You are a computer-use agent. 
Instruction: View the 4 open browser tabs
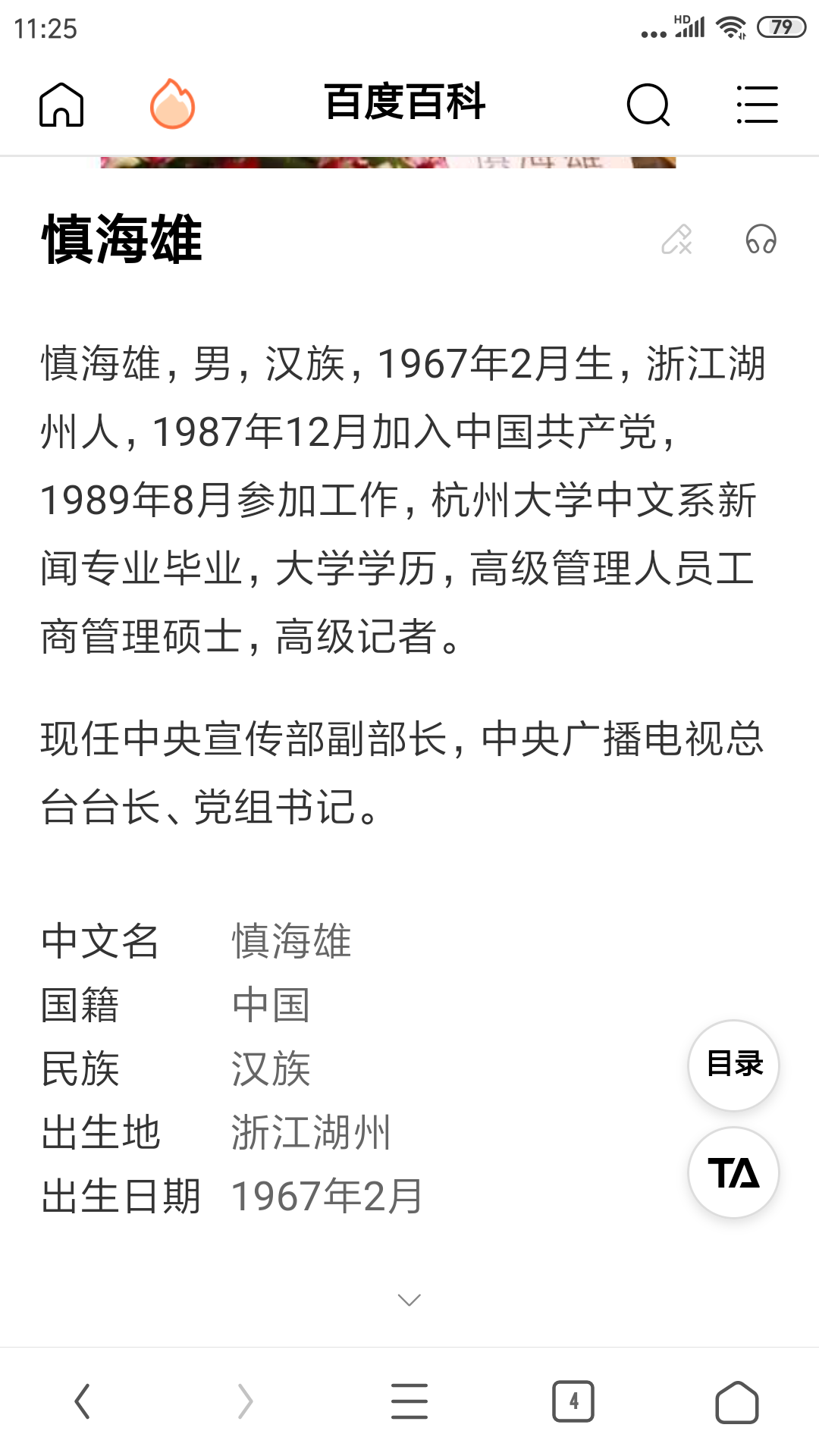coord(573,1401)
